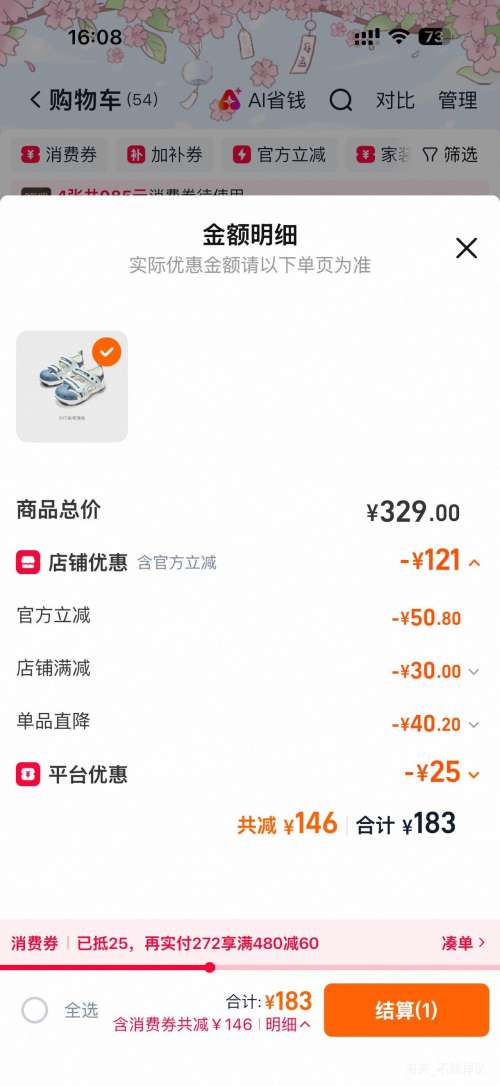Select the 消费券 filter chip
Viewport: 500px width, 1086px height.
[58, 154]
